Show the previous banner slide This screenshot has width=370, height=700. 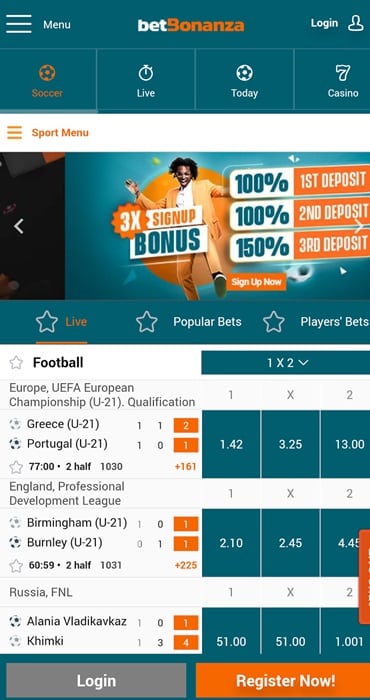pos(19,226)
